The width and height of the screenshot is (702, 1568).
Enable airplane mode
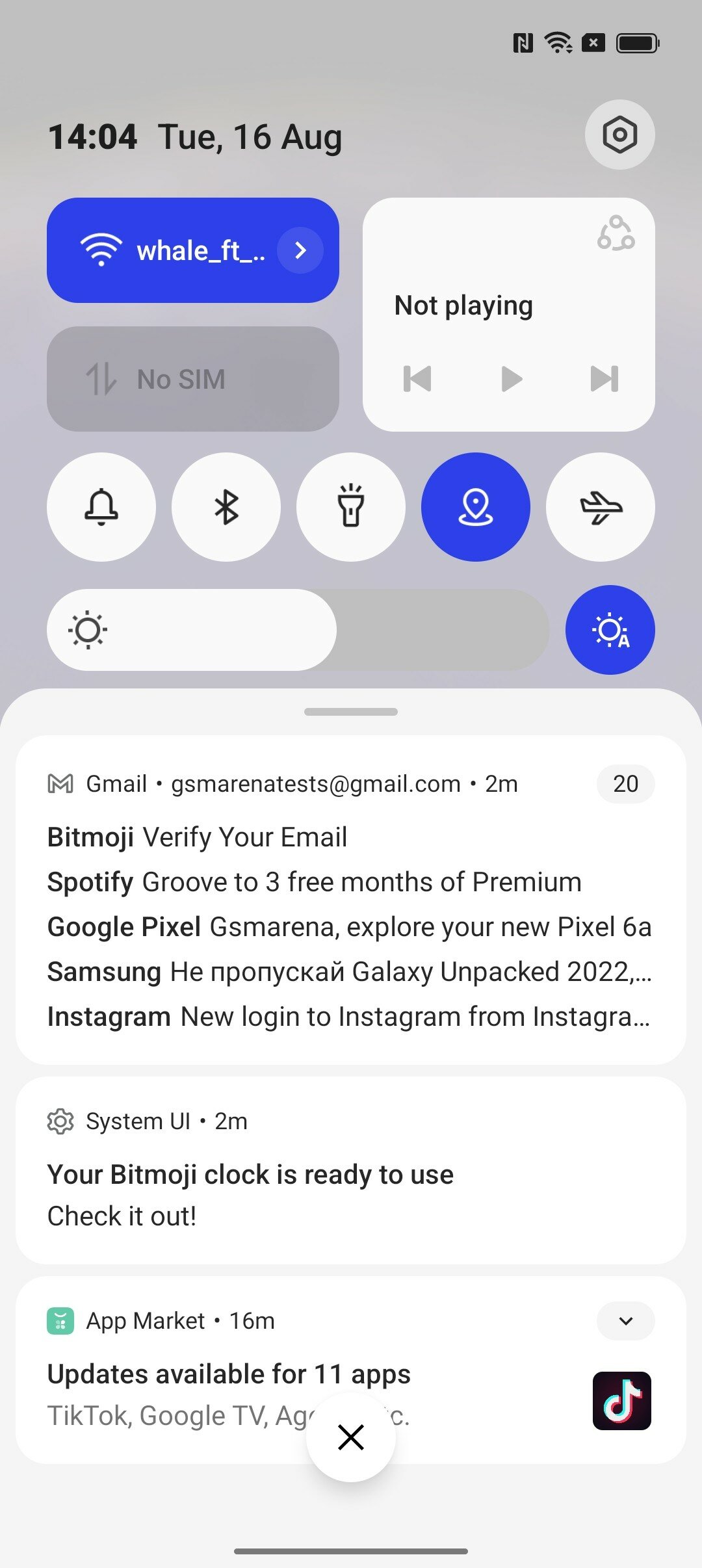tap(601, 507)
